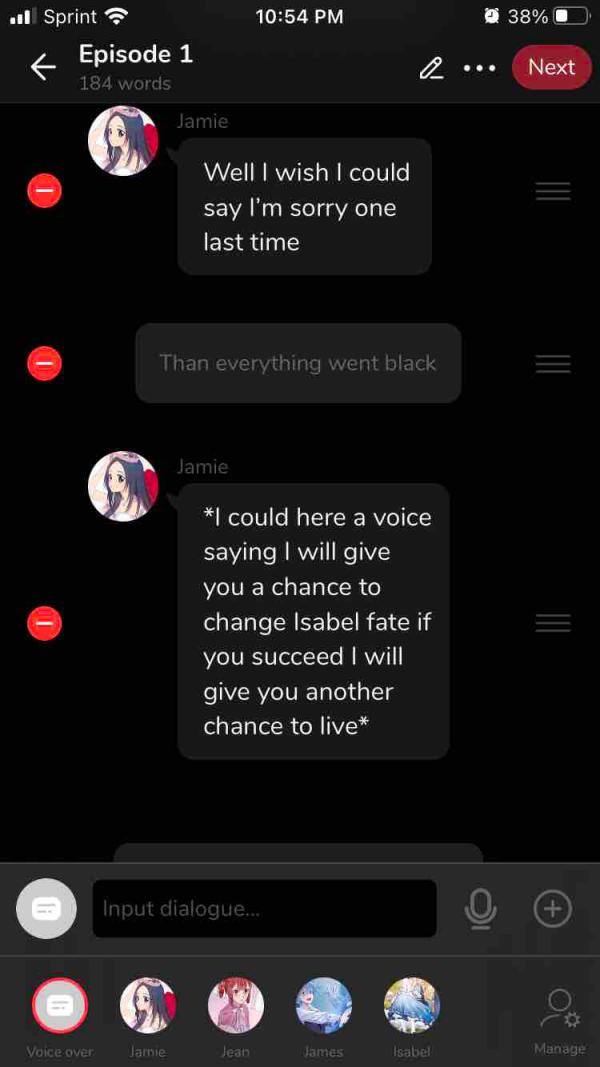Image resolution: width=600 pixels, height=1067 pixels.
Task: Open the current speaker bubble beside input
Action: coord(46,908)
